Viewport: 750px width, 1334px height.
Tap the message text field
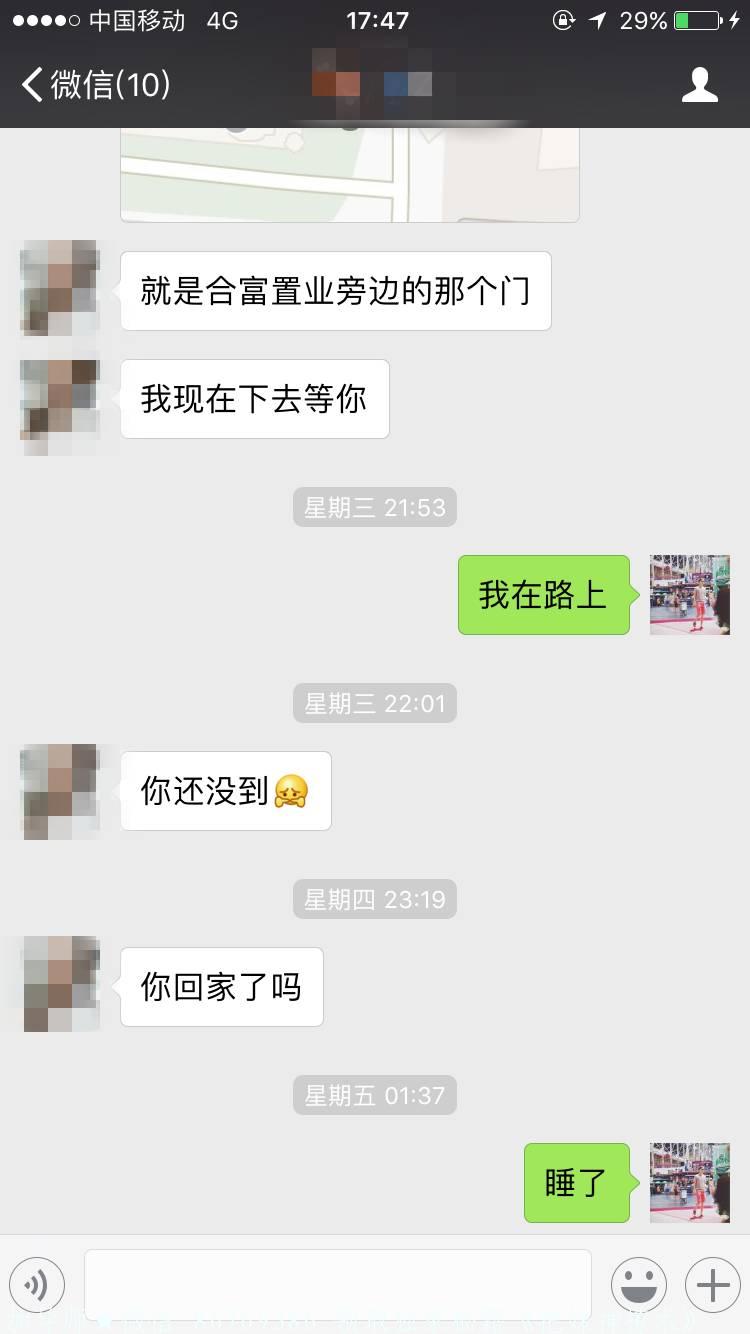[338, 1284]
